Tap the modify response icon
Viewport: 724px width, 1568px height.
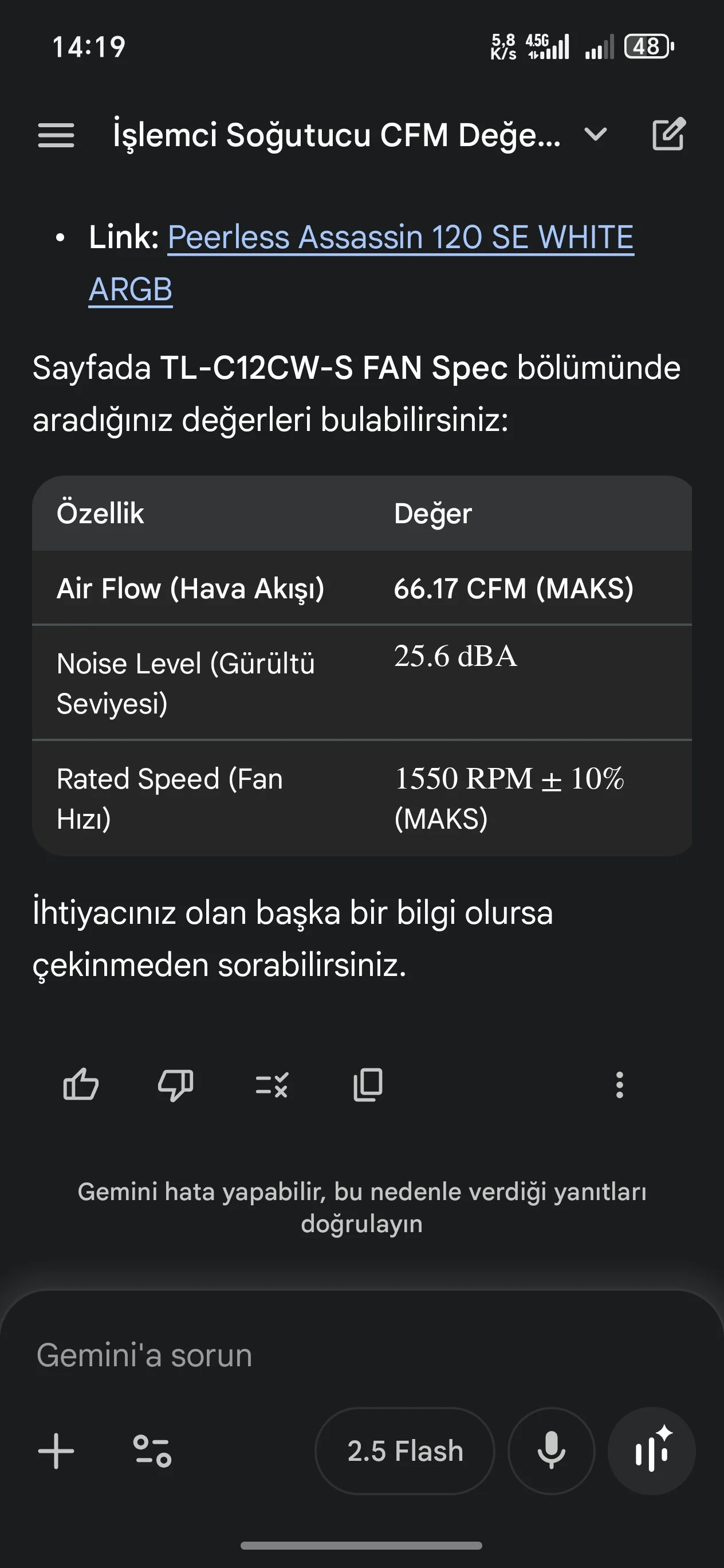click(272, 1085)
